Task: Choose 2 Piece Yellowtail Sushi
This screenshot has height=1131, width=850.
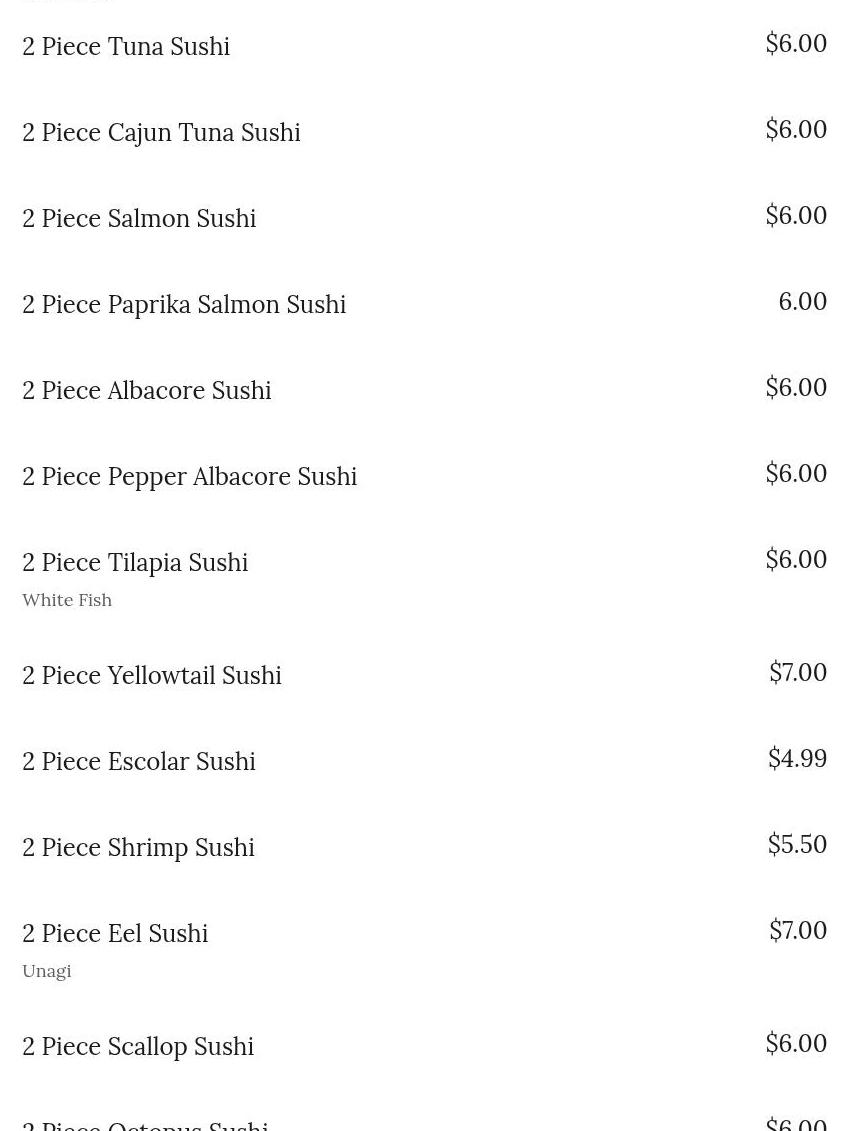Action: (152, 676)
